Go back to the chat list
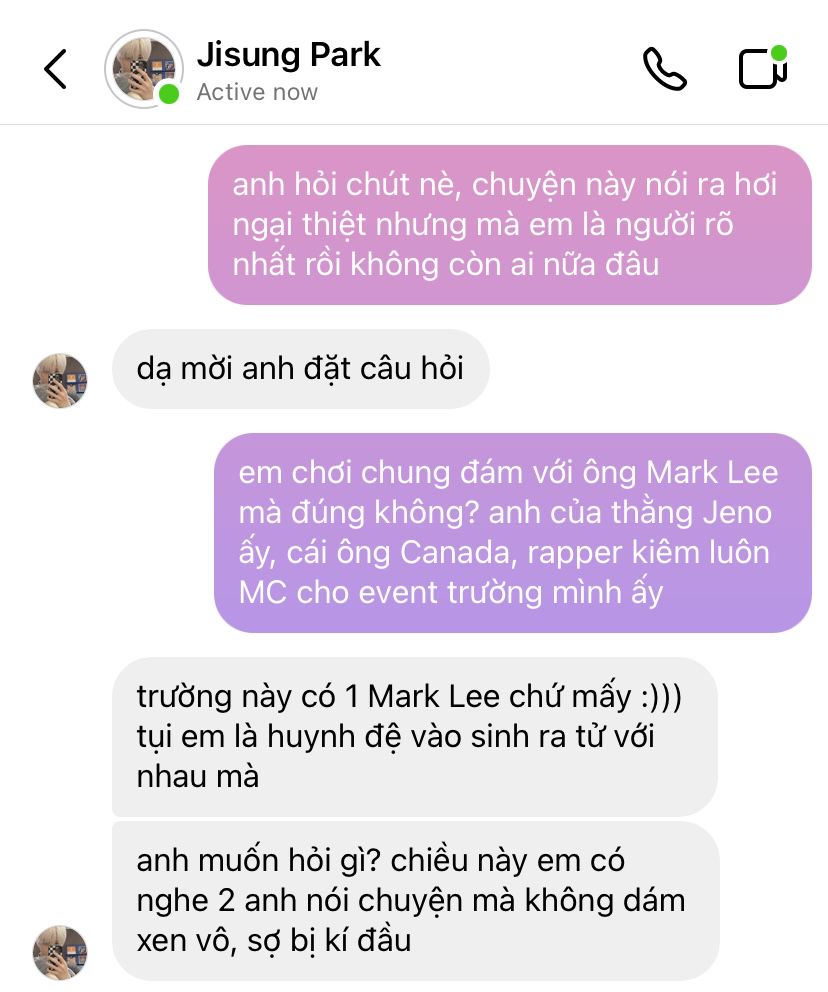Viewport: 828px width, 992px height. [x=55, y=69]
